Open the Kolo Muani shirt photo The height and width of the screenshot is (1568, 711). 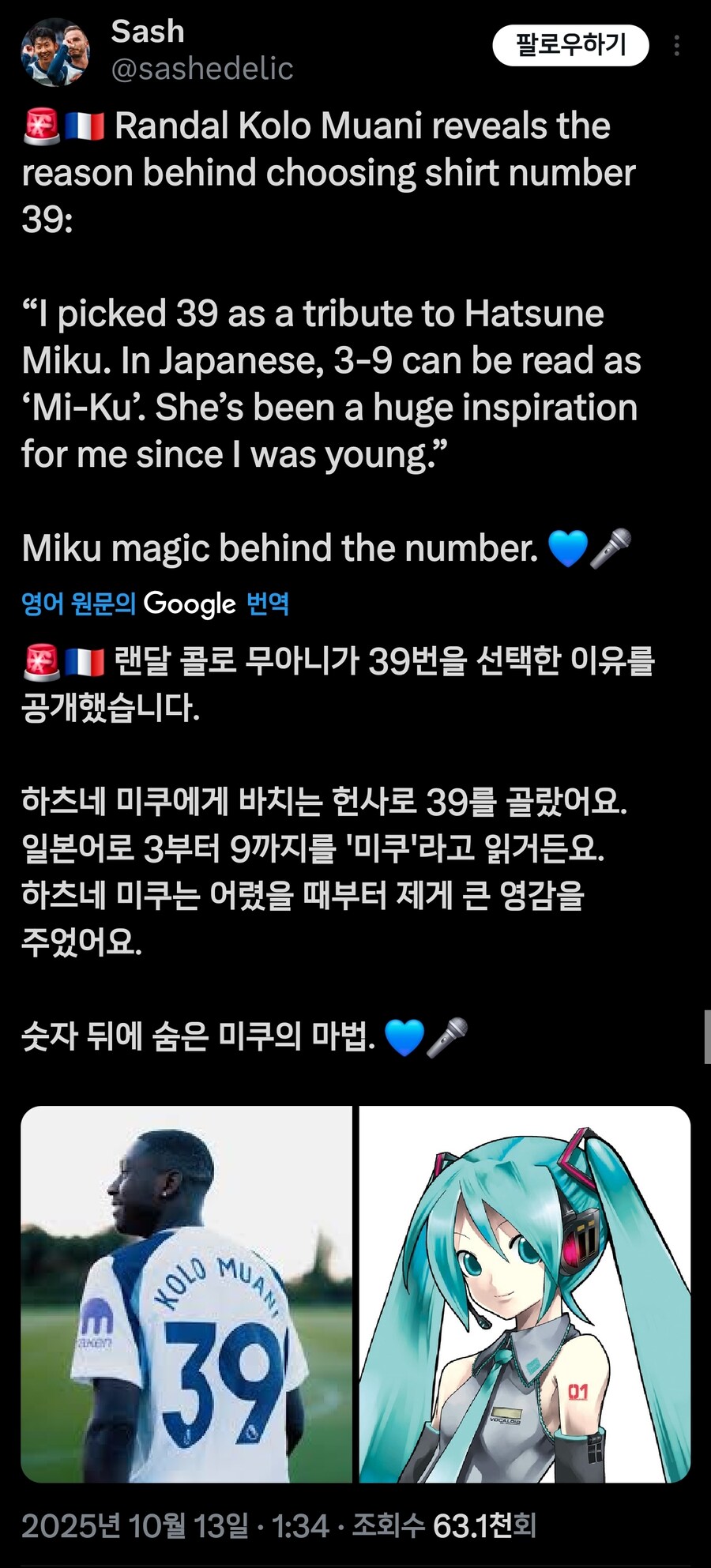(186, 1294)
